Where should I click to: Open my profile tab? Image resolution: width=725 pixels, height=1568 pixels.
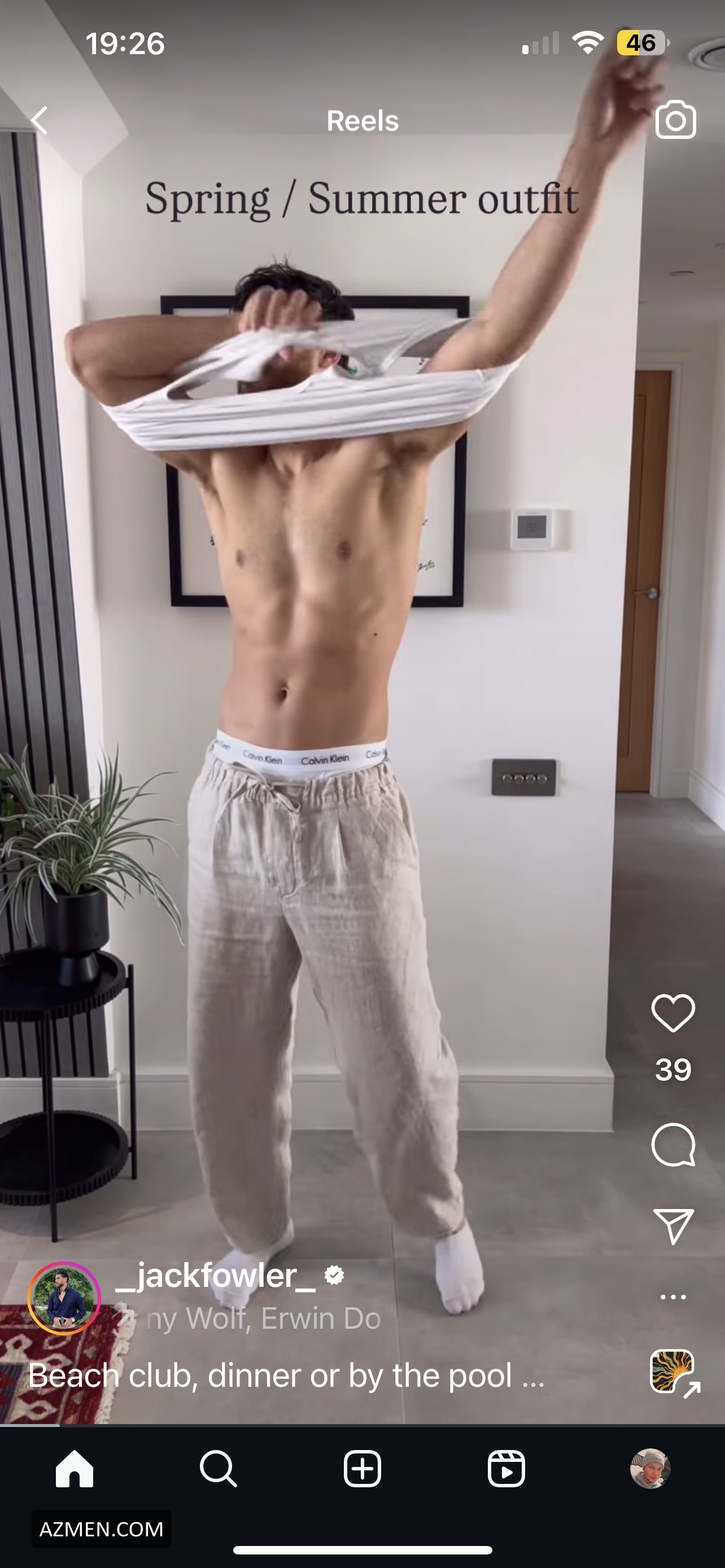[649, 1469]
